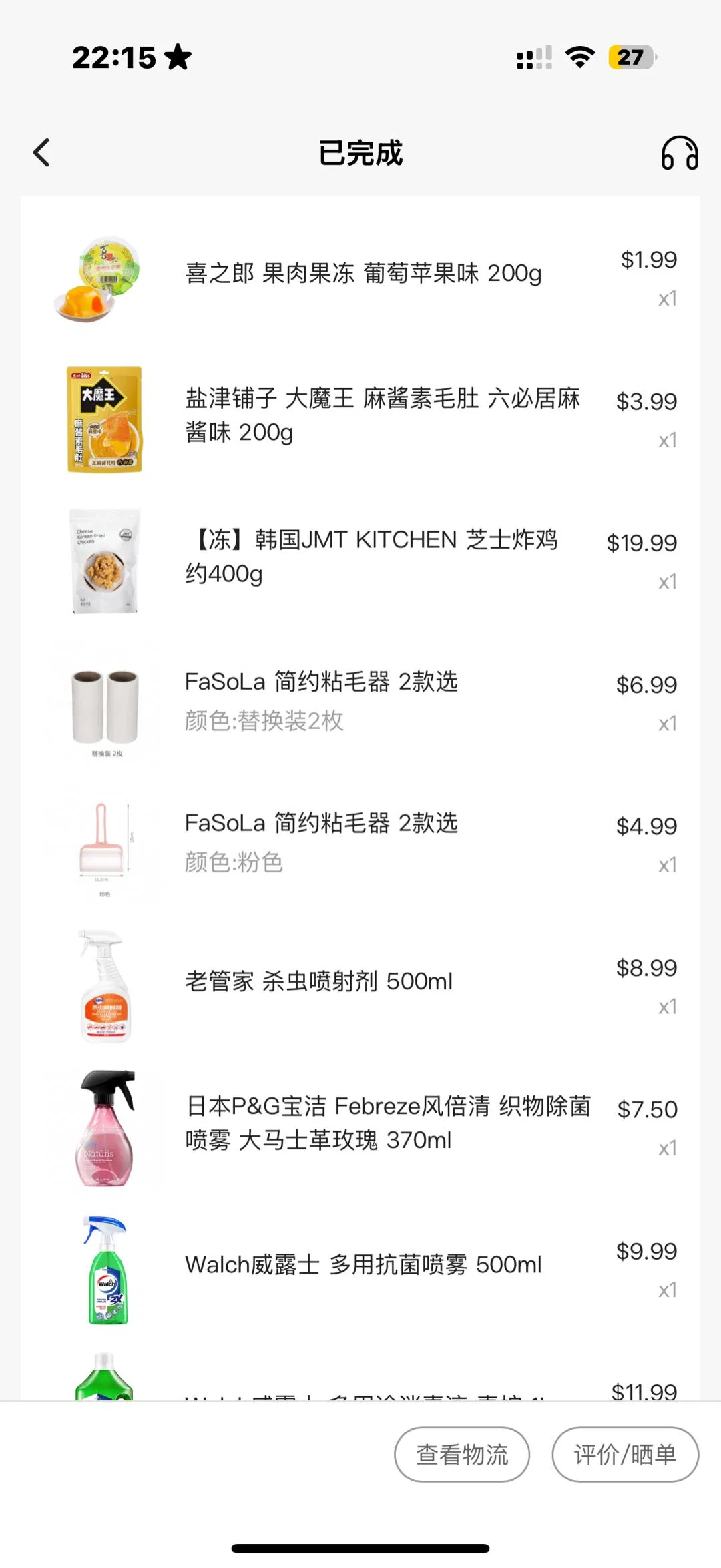The width and height of the screenshot is (721, 1568).
Task: View the 老管家 杀虫喷射剂 500ml product
Action: click(x=319, y=981)
